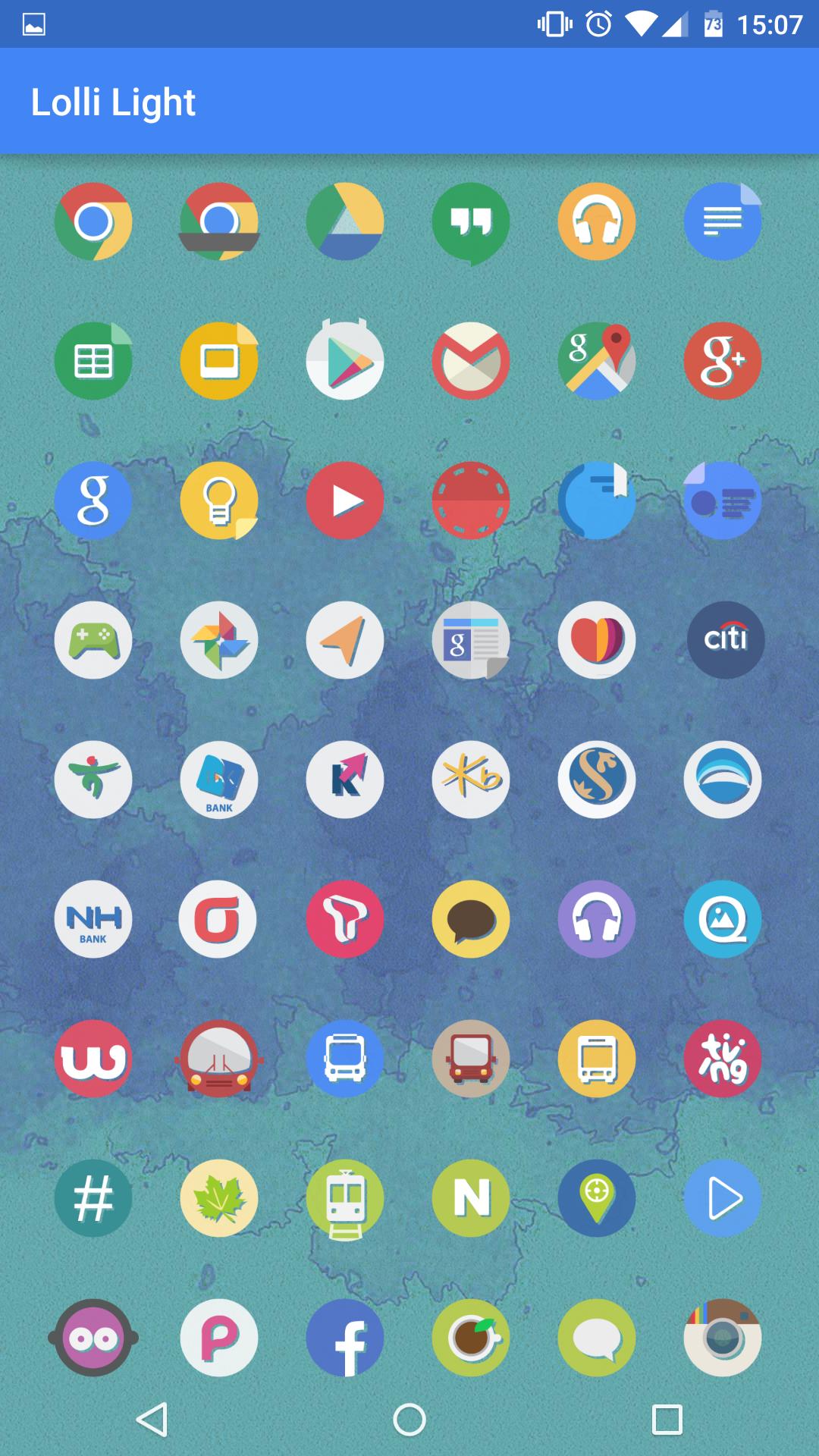819x1456 pixels.
Task: Open the Citi bank icon
Action: tap(726, 640)
